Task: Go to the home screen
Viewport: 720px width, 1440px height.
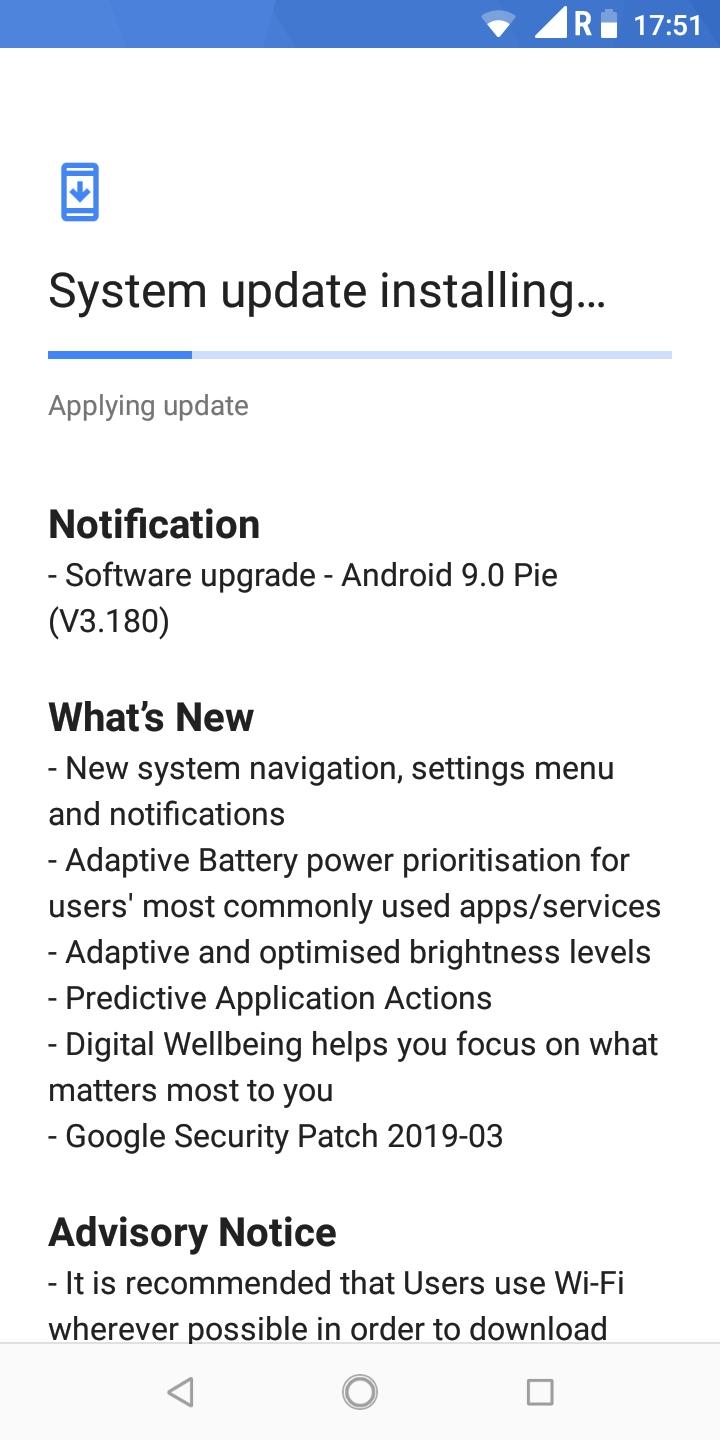Action: [360, 1391]
